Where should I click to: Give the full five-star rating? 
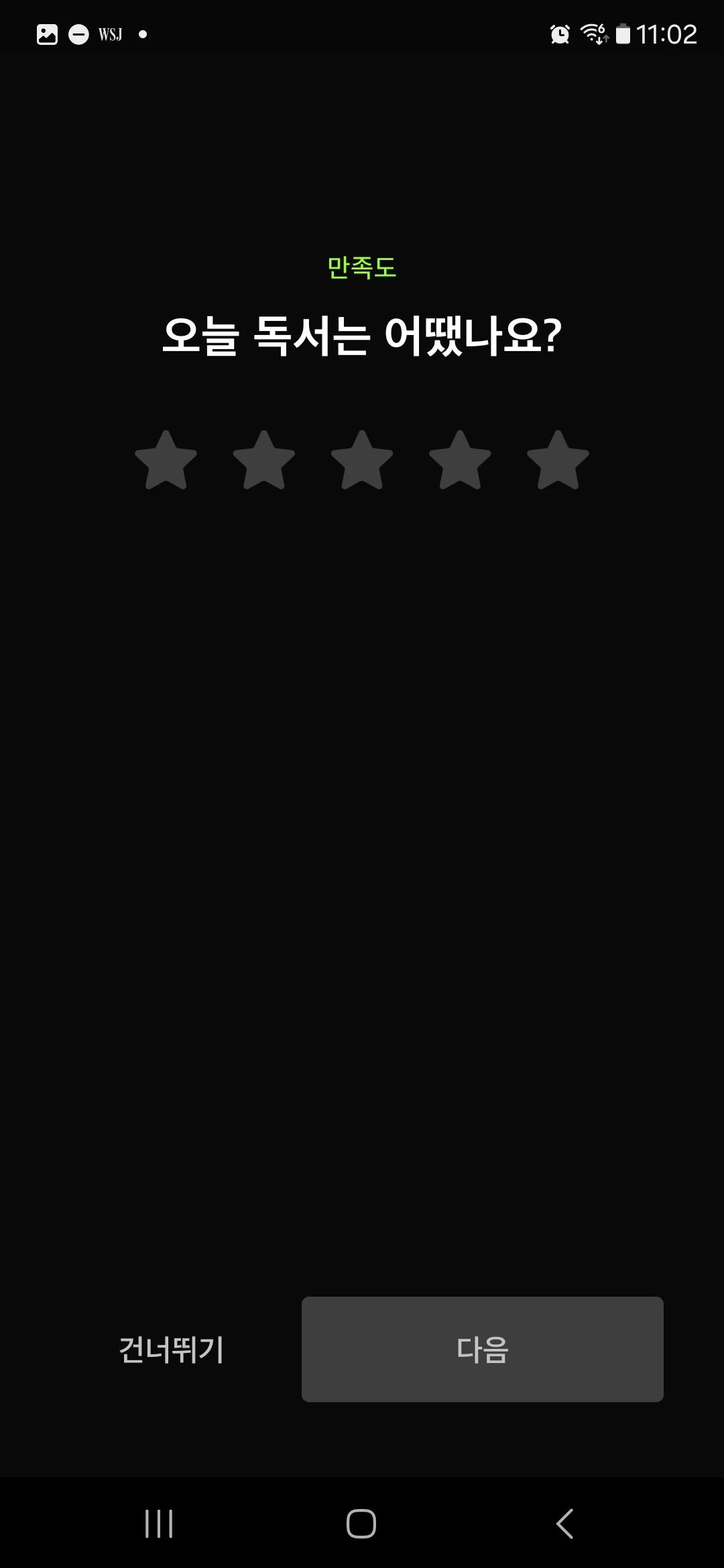(x=558, y=461)
